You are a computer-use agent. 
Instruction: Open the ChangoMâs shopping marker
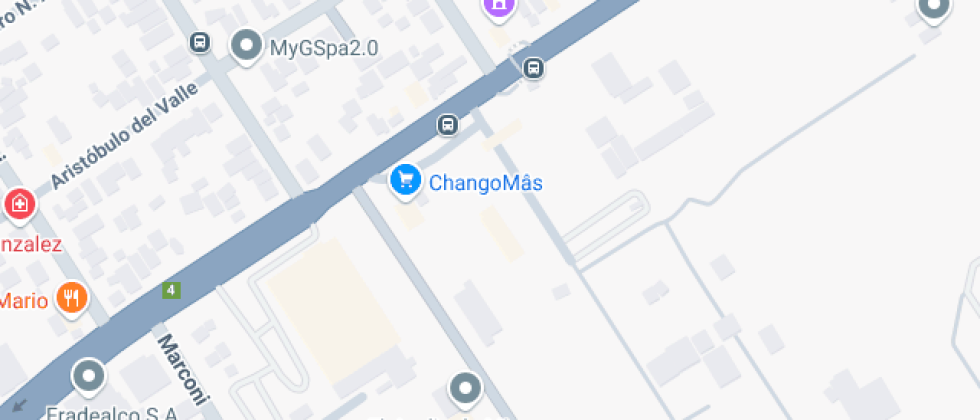[x=404, y=180]
